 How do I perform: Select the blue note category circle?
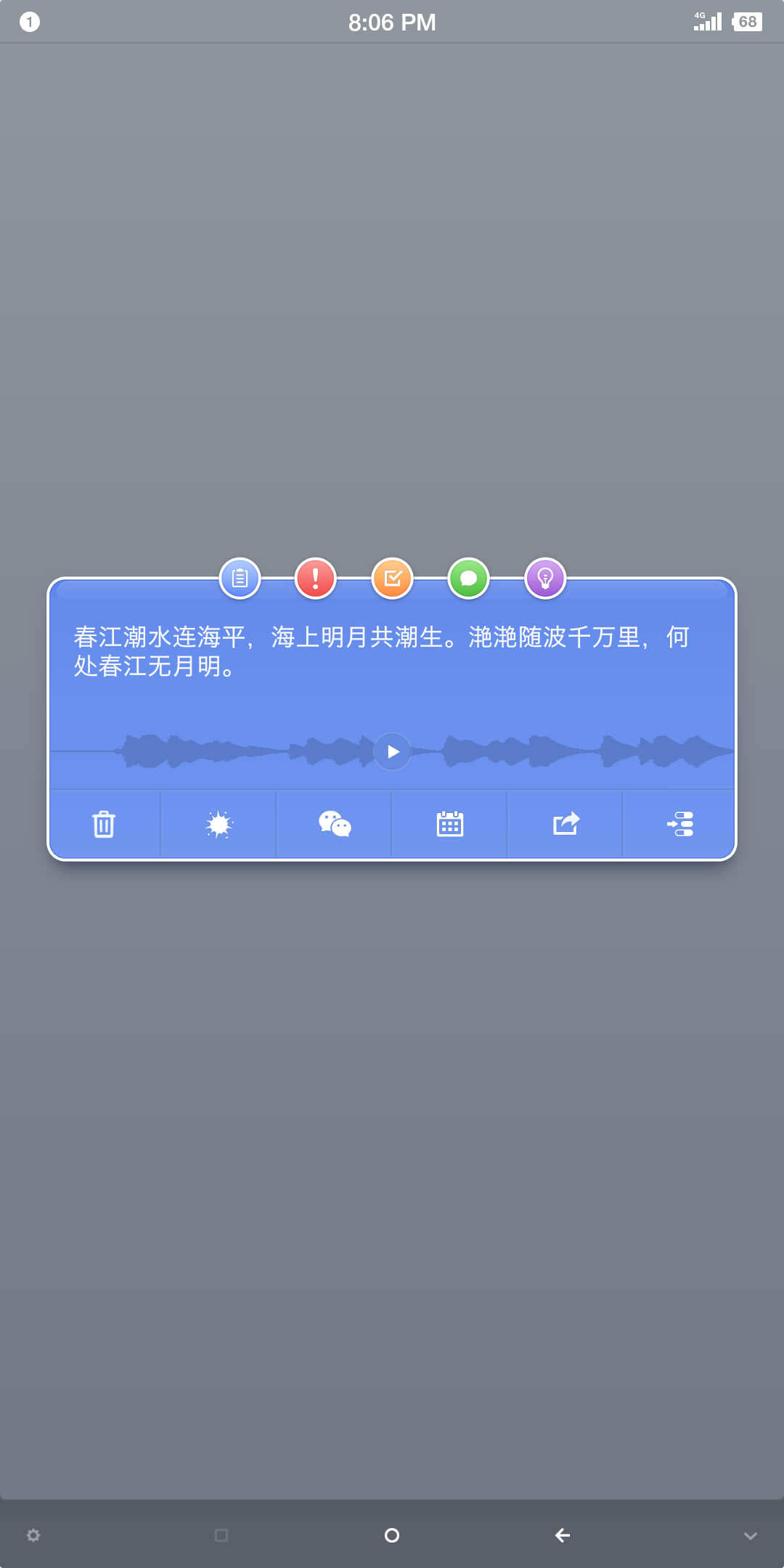240,579
